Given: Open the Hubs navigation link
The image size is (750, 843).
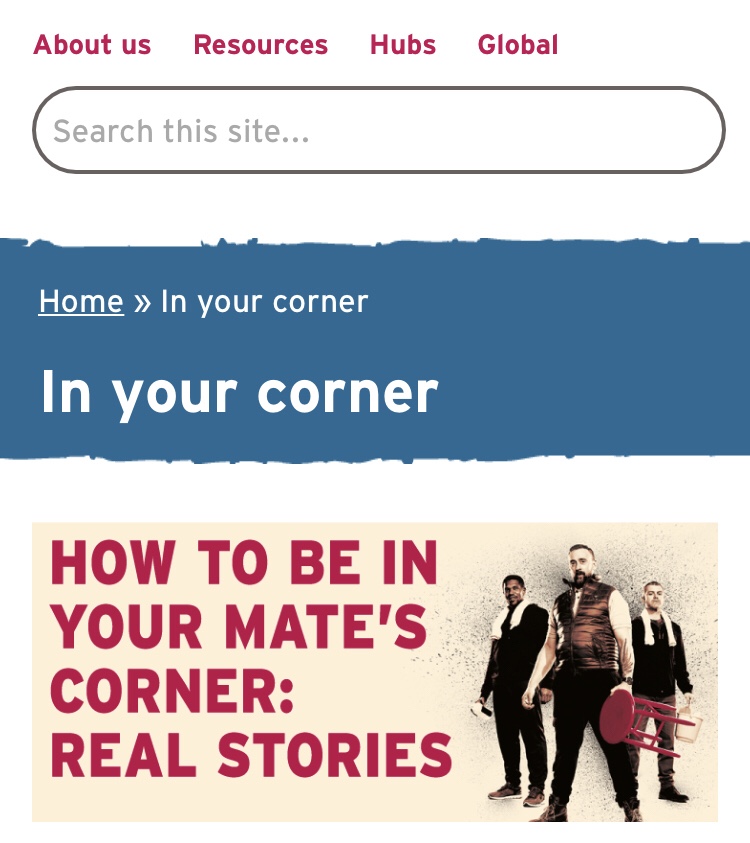Looking at the screenshot, I should tap(402, 45).
